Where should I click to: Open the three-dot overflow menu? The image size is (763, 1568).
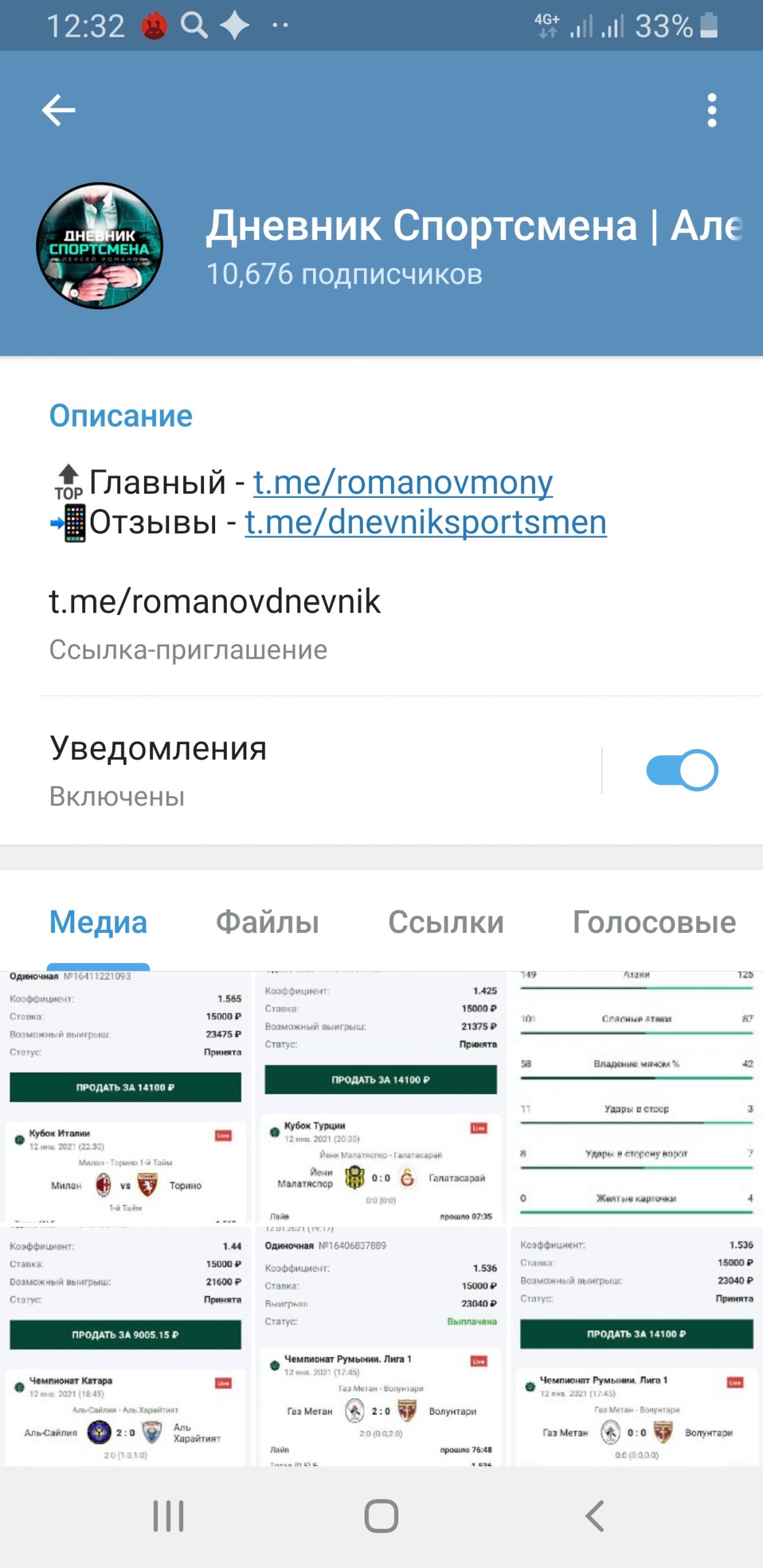(712, 110)
